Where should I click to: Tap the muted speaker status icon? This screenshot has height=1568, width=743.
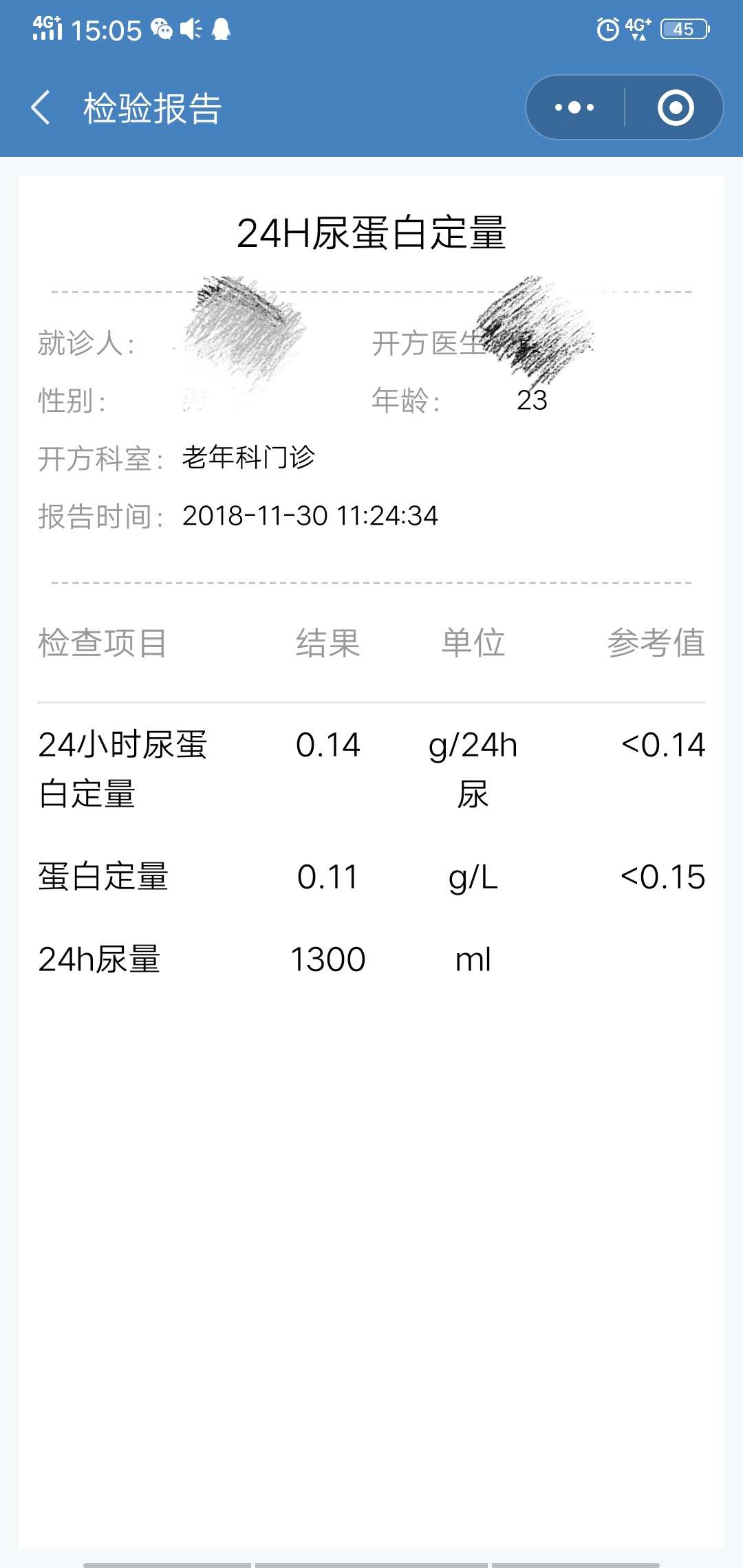(190, 30)
